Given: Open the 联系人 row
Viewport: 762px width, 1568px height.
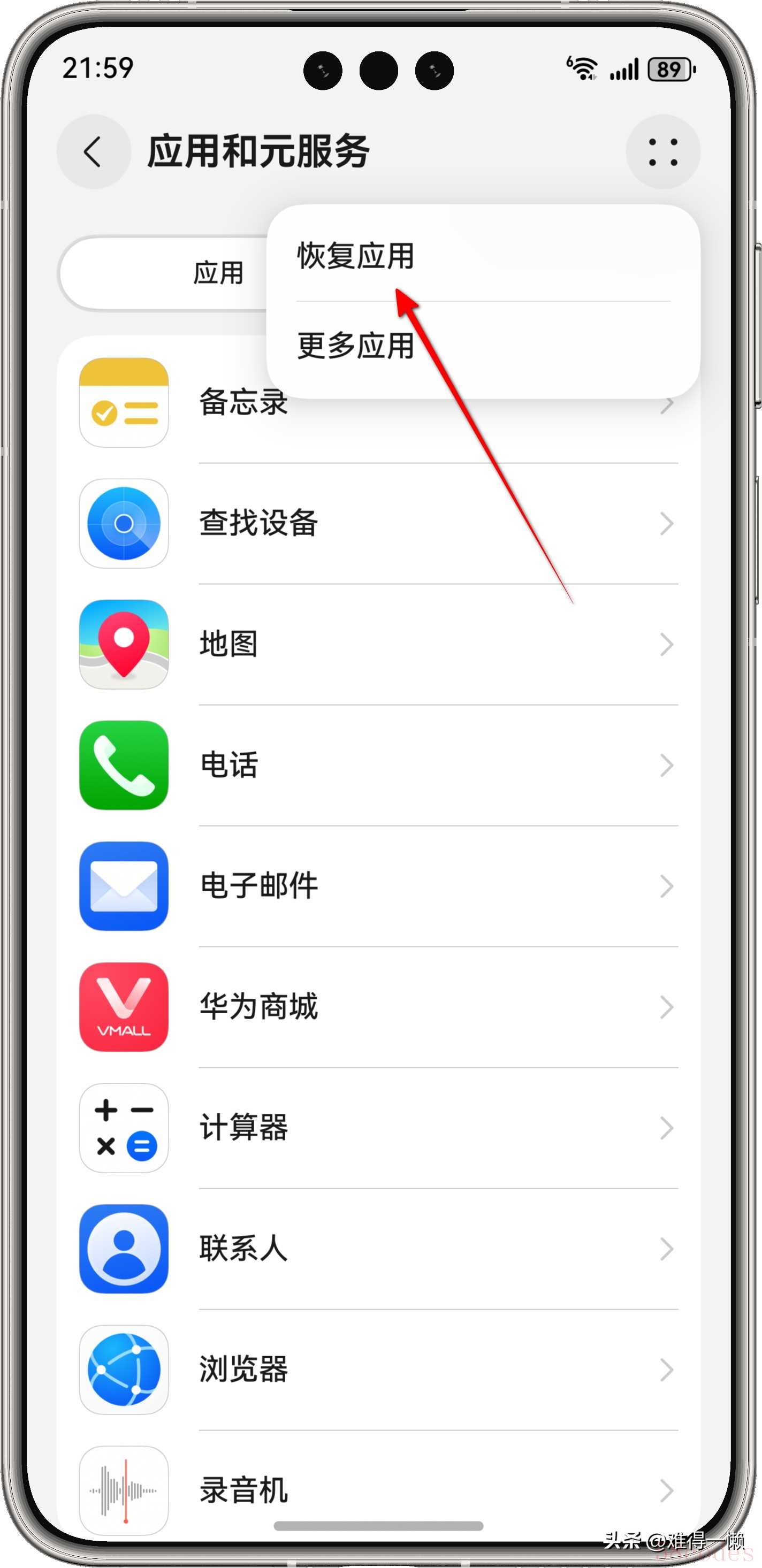Looking at the screenshot, I should [377, 1249].
